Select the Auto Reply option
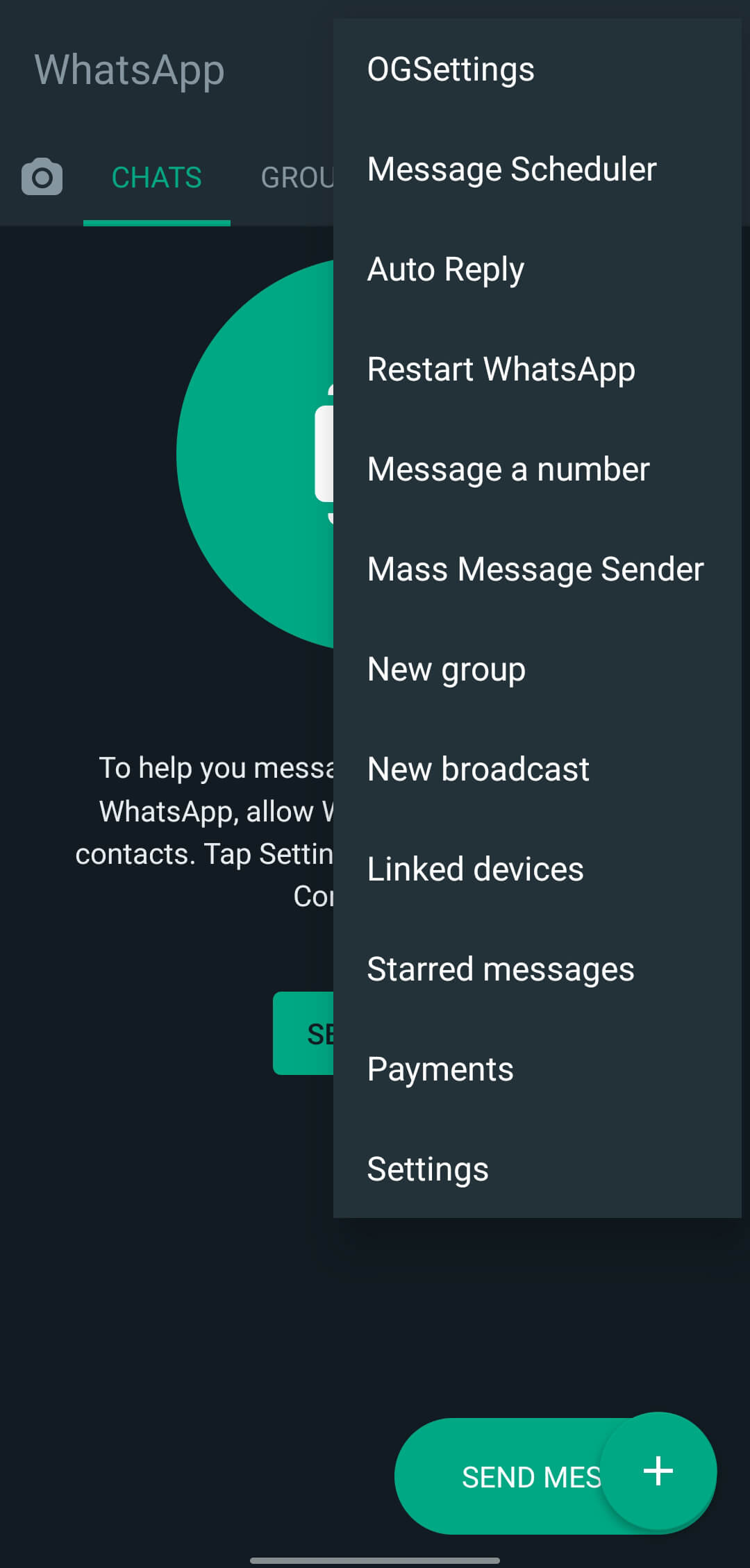Viewport: 750px width, 1568px height. pos(537,269)
